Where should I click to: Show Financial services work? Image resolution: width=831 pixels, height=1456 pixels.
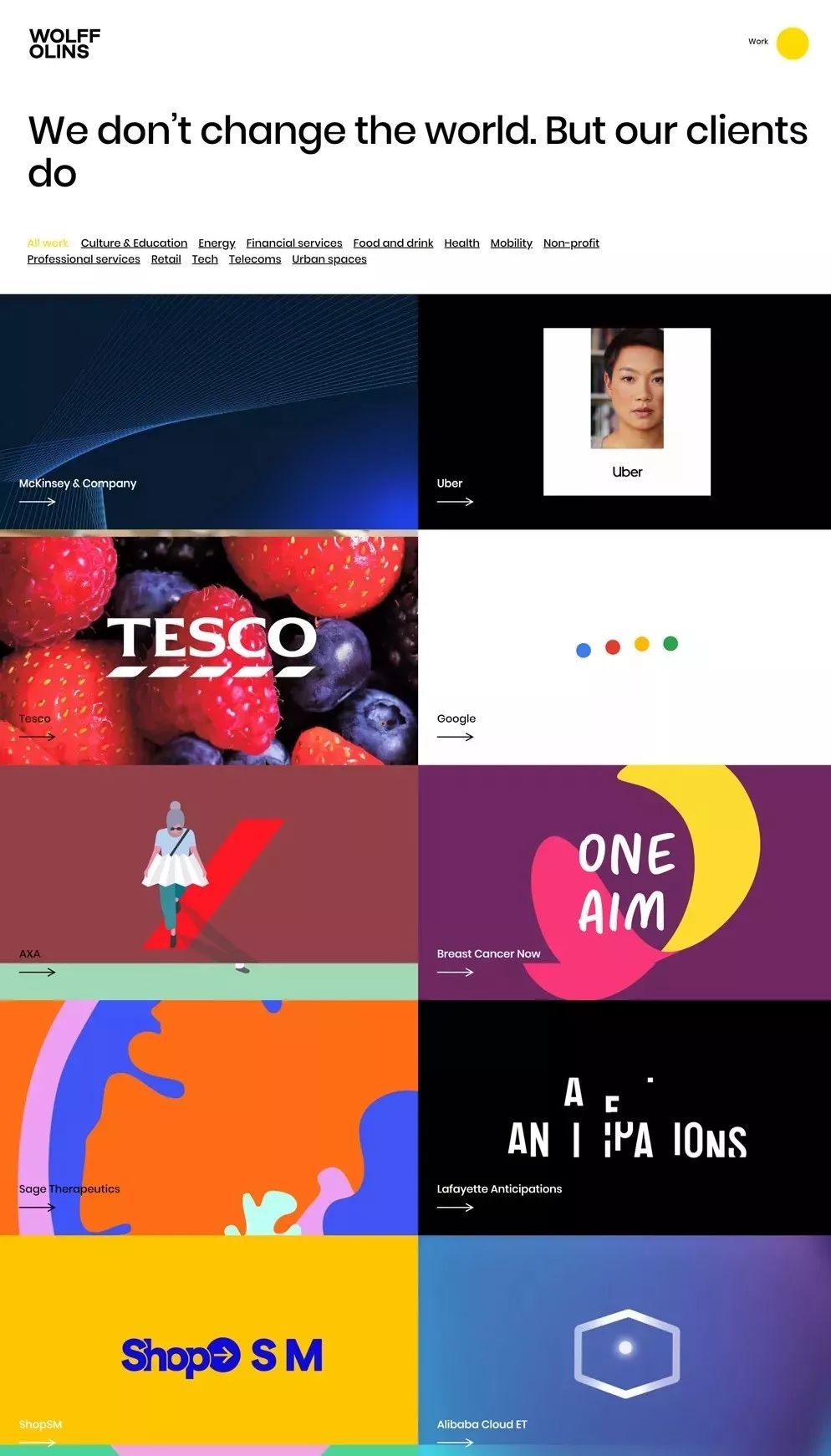[x=293, y=243]
